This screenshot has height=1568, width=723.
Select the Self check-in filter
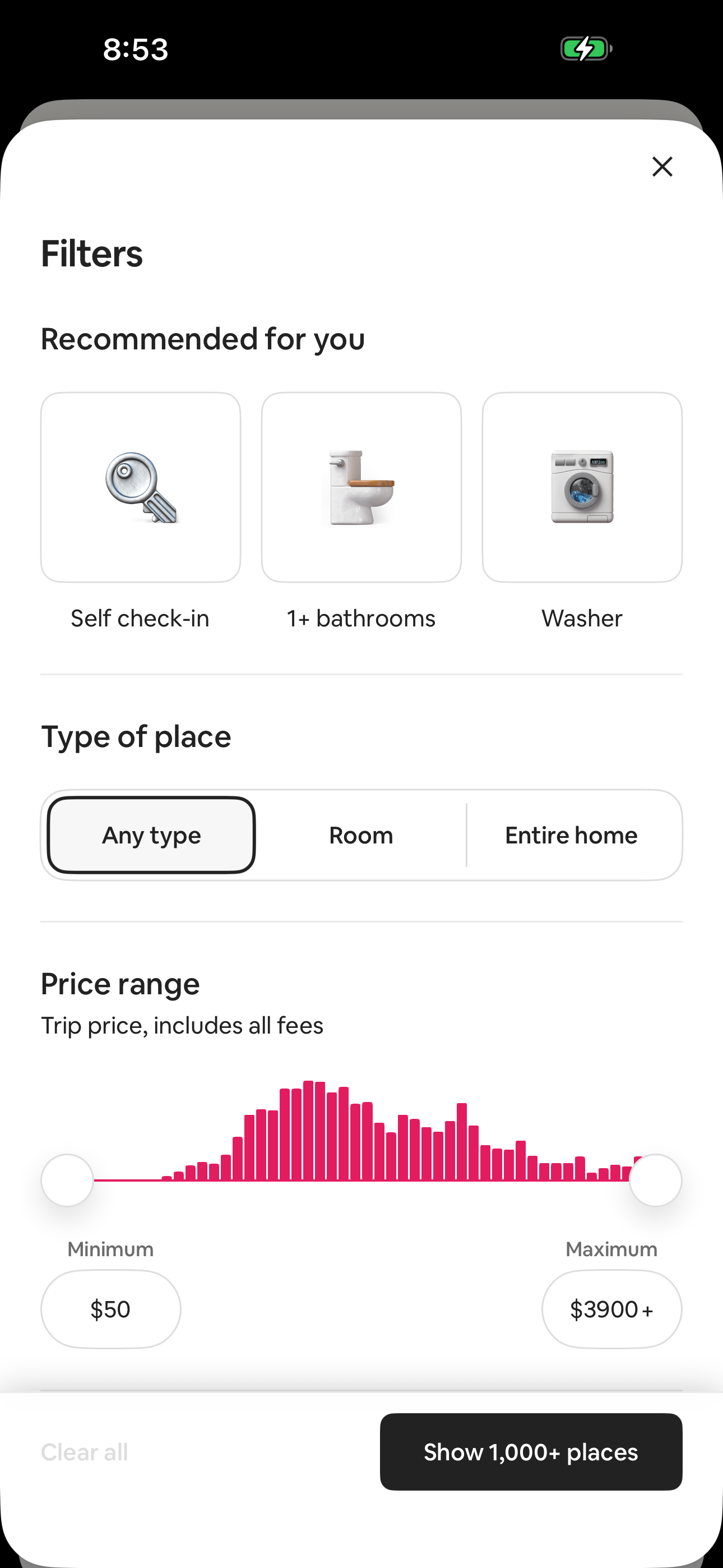[141, 487]
